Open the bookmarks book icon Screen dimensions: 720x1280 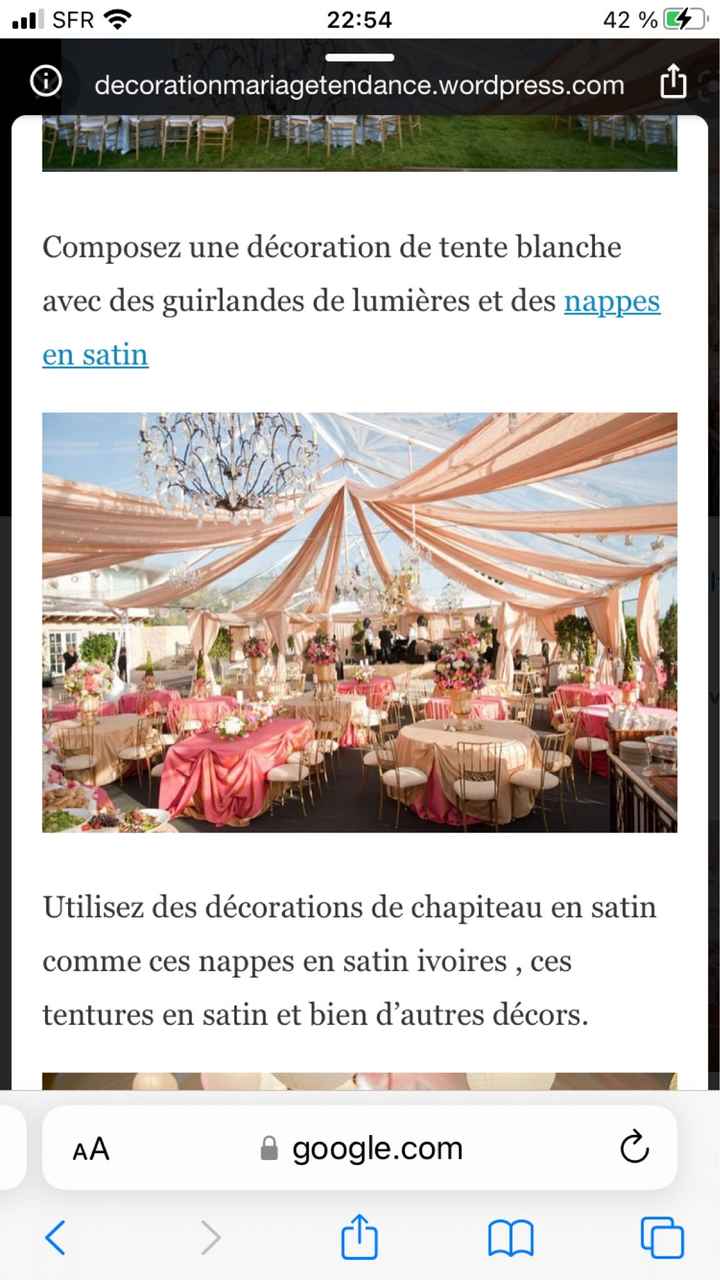[x=510, y=1239]
